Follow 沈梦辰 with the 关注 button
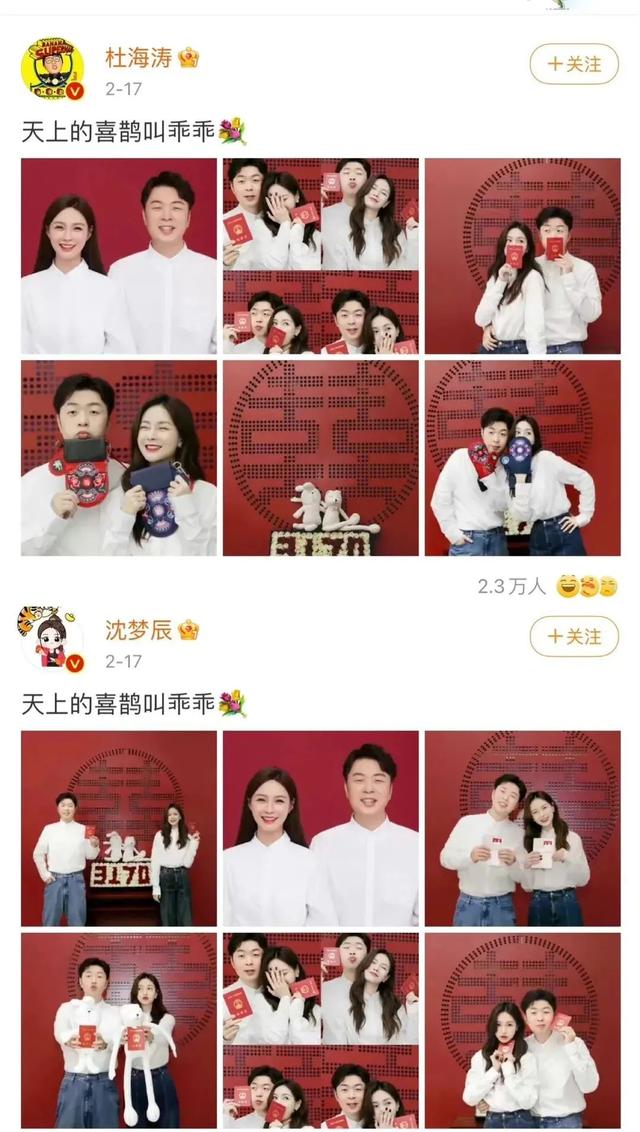Screen dimensions: 640x1132 (574, 636)
